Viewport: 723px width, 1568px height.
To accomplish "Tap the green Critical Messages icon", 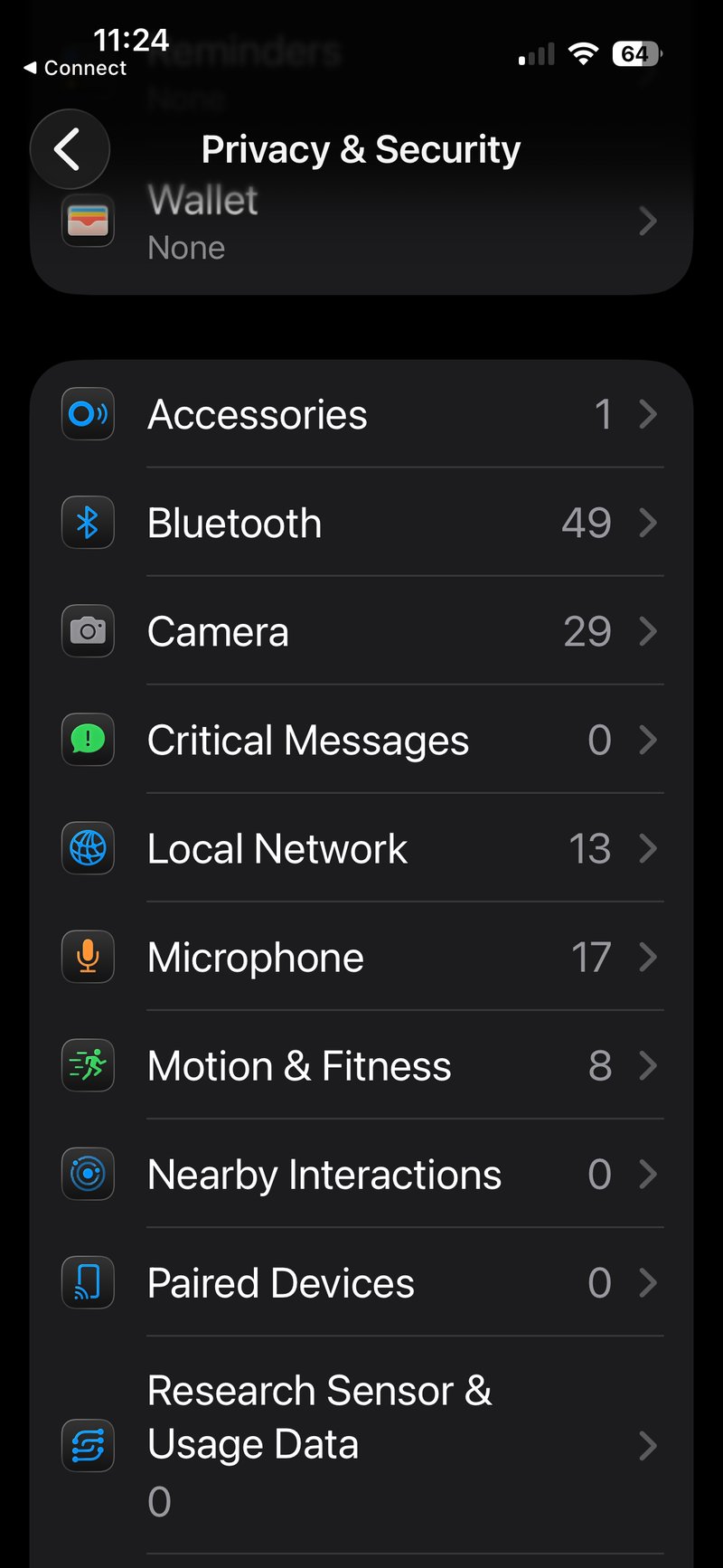I will point(87,740).
